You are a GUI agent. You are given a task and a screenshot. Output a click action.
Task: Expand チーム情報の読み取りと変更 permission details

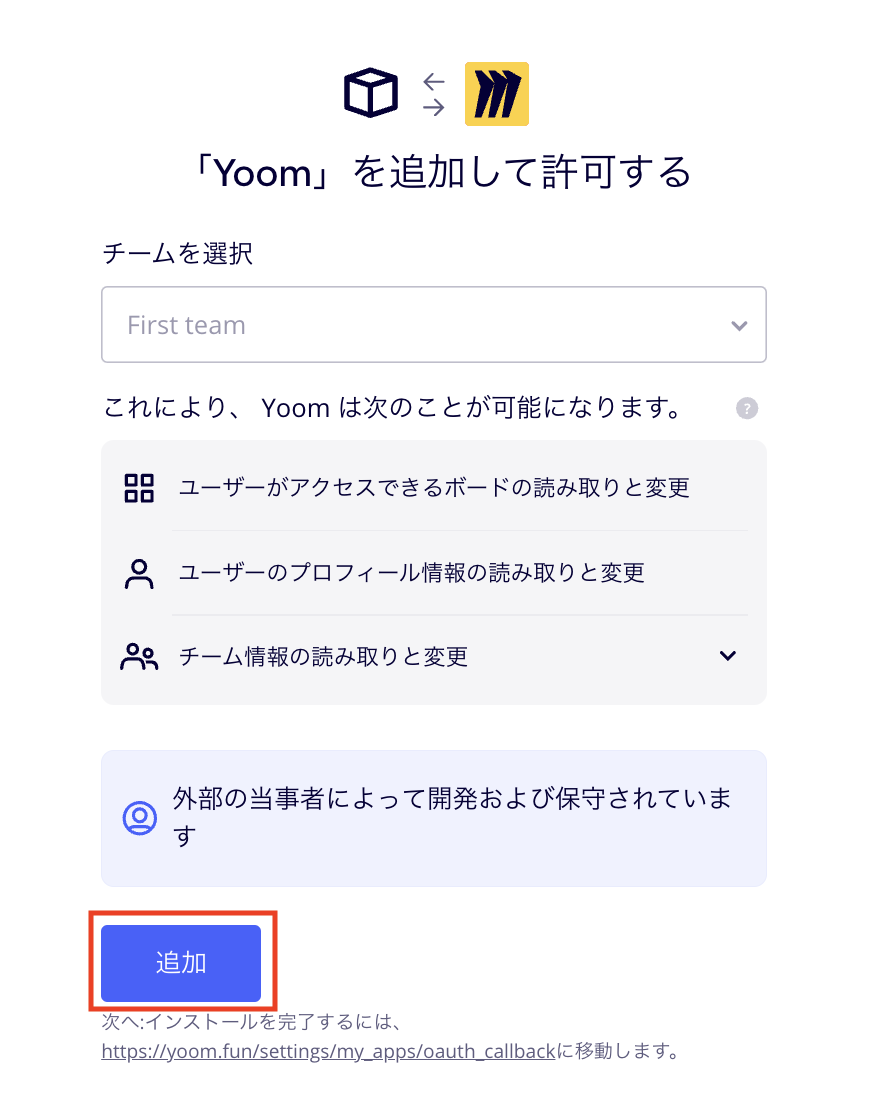pos(728,656)
